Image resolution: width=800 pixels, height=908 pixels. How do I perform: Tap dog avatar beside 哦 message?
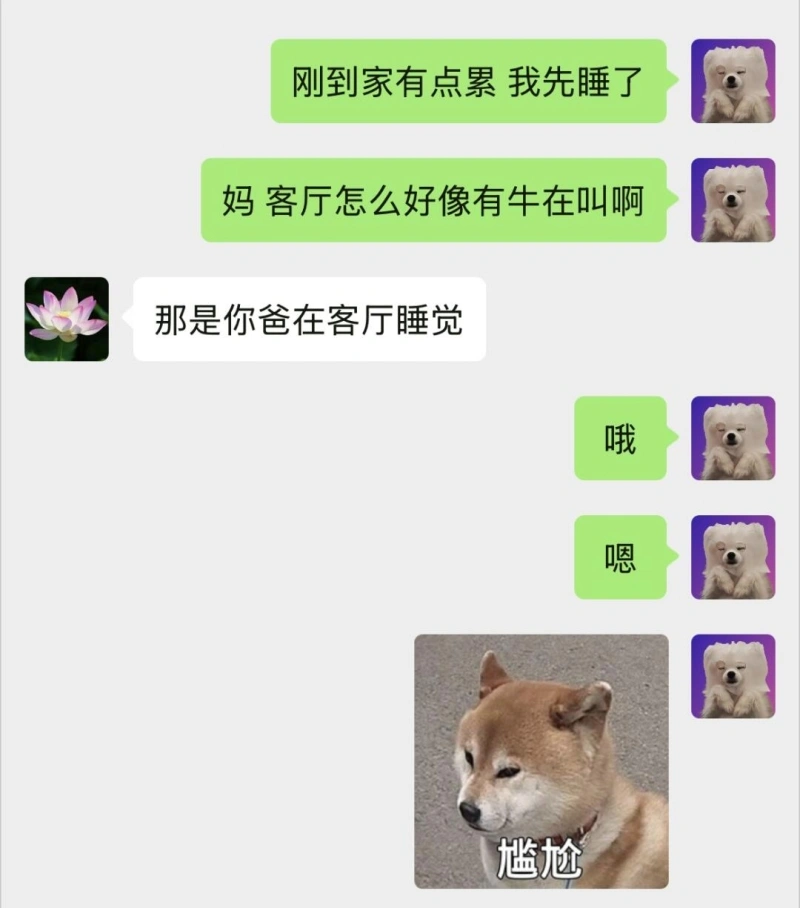coord(733,438)
